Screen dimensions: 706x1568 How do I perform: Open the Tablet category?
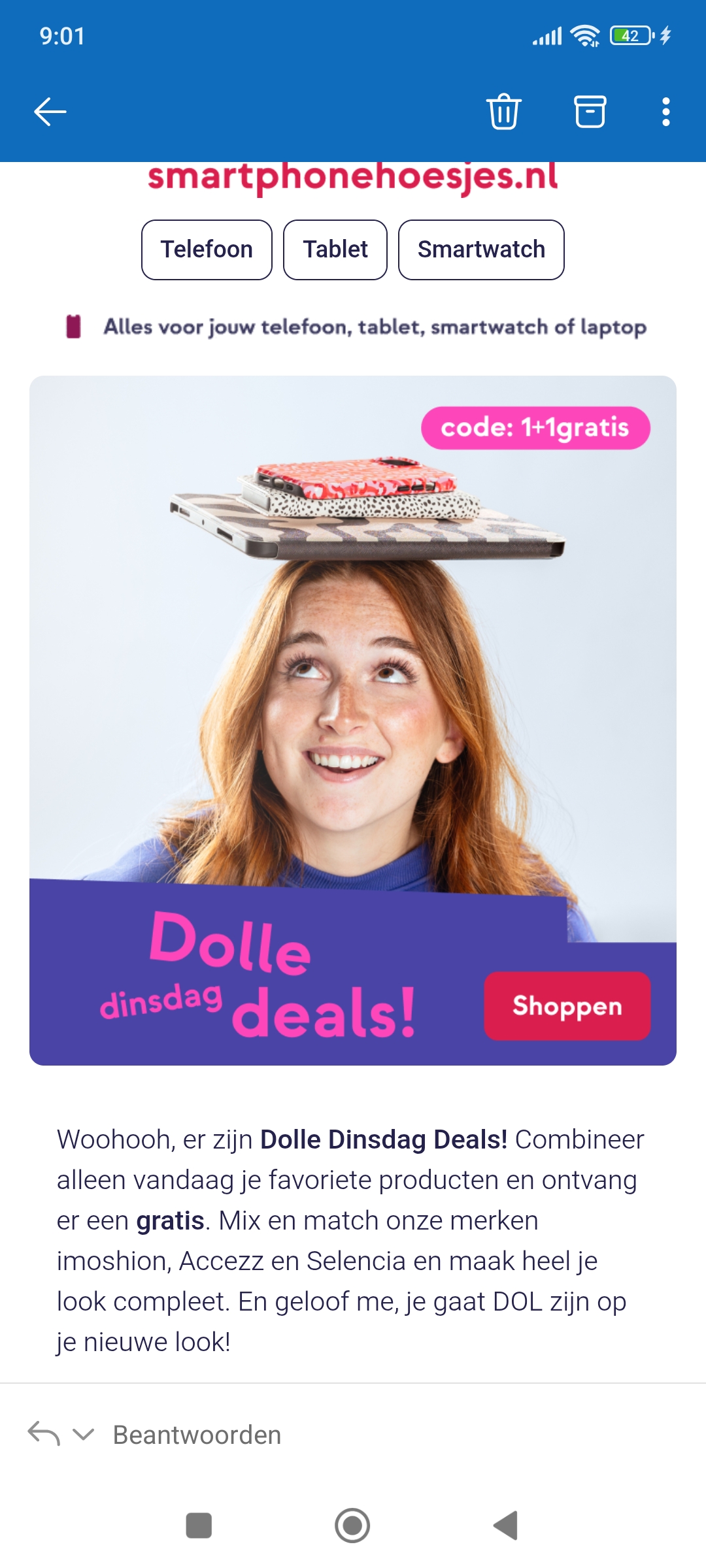click(x=335, y=250)
